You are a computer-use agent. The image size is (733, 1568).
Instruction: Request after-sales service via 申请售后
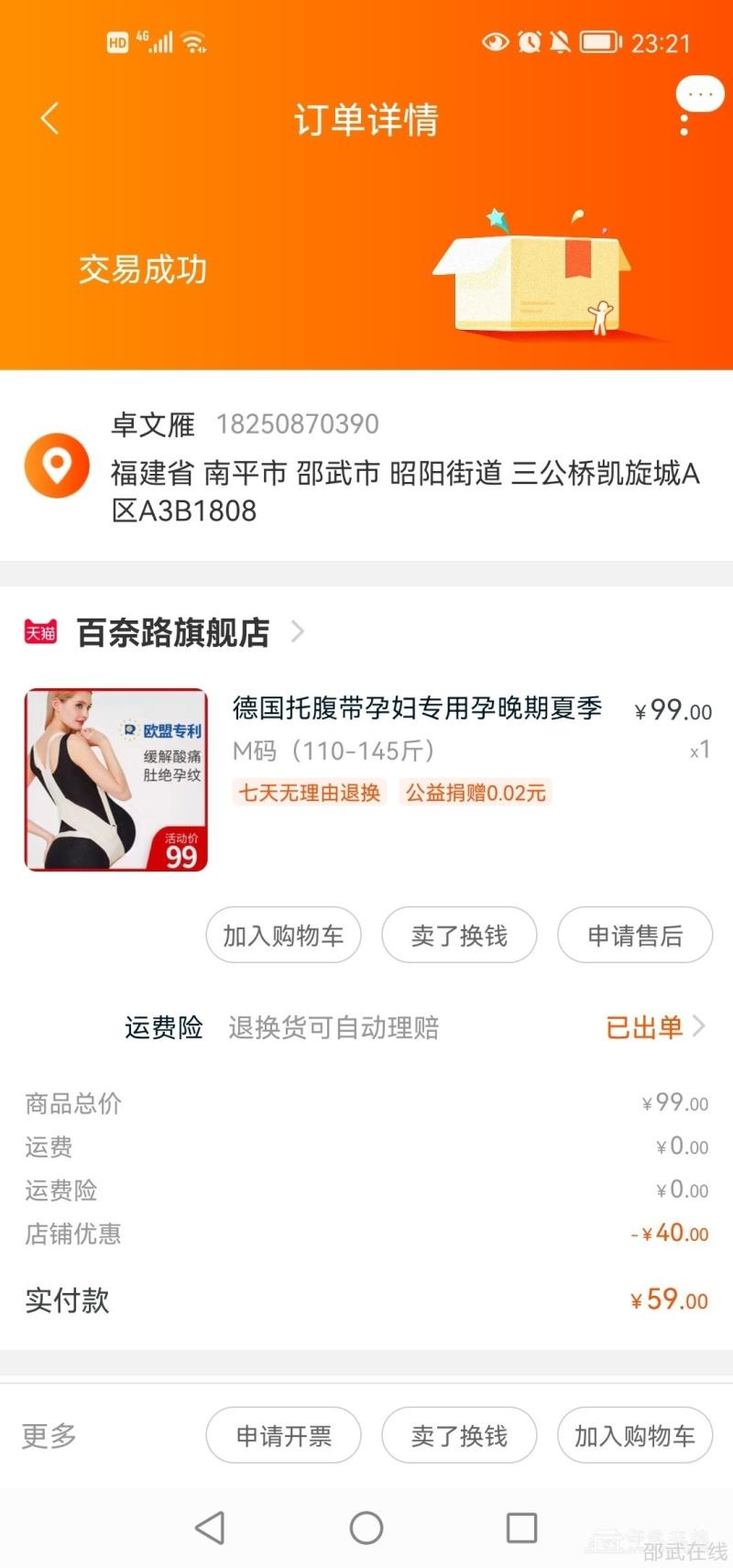[635, 935]
